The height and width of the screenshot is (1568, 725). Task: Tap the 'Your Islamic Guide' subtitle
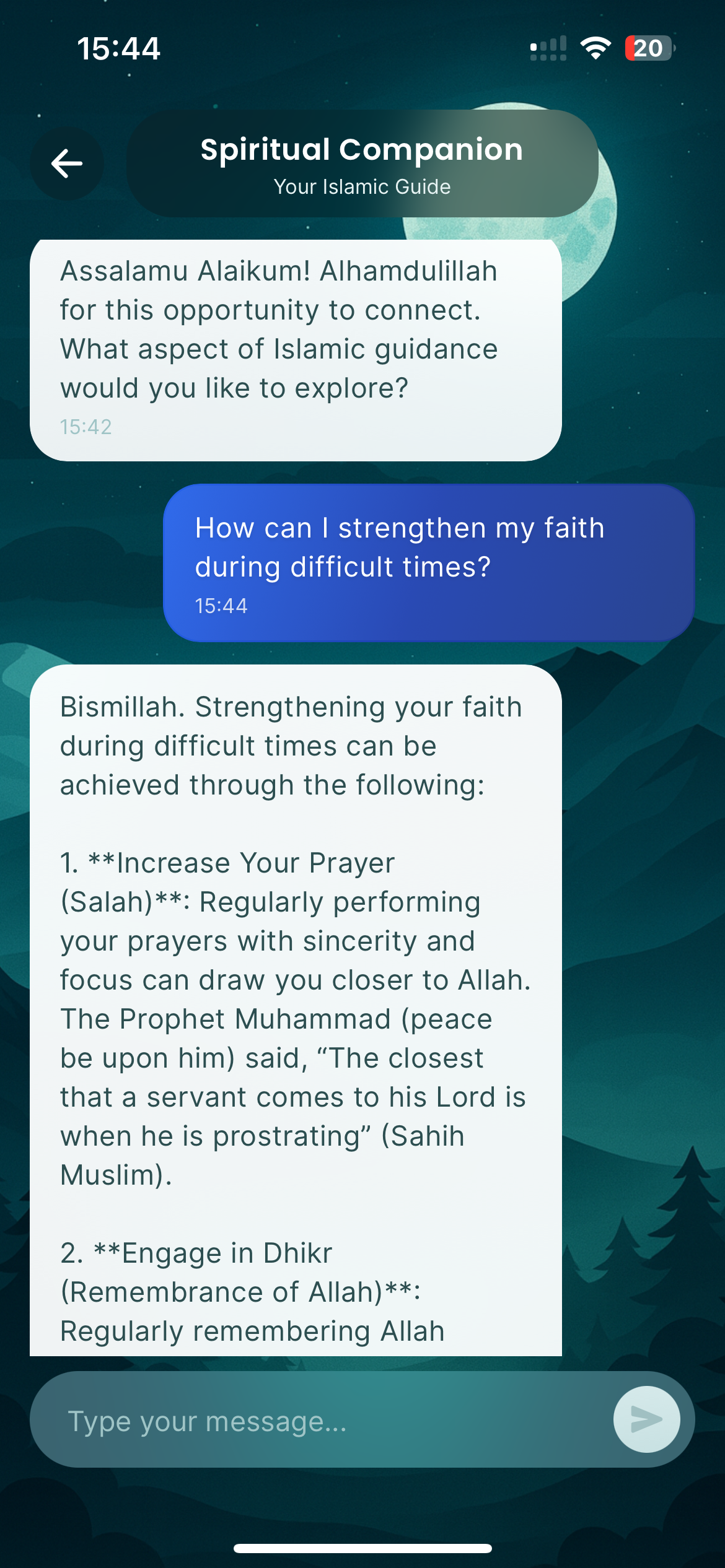362,186
